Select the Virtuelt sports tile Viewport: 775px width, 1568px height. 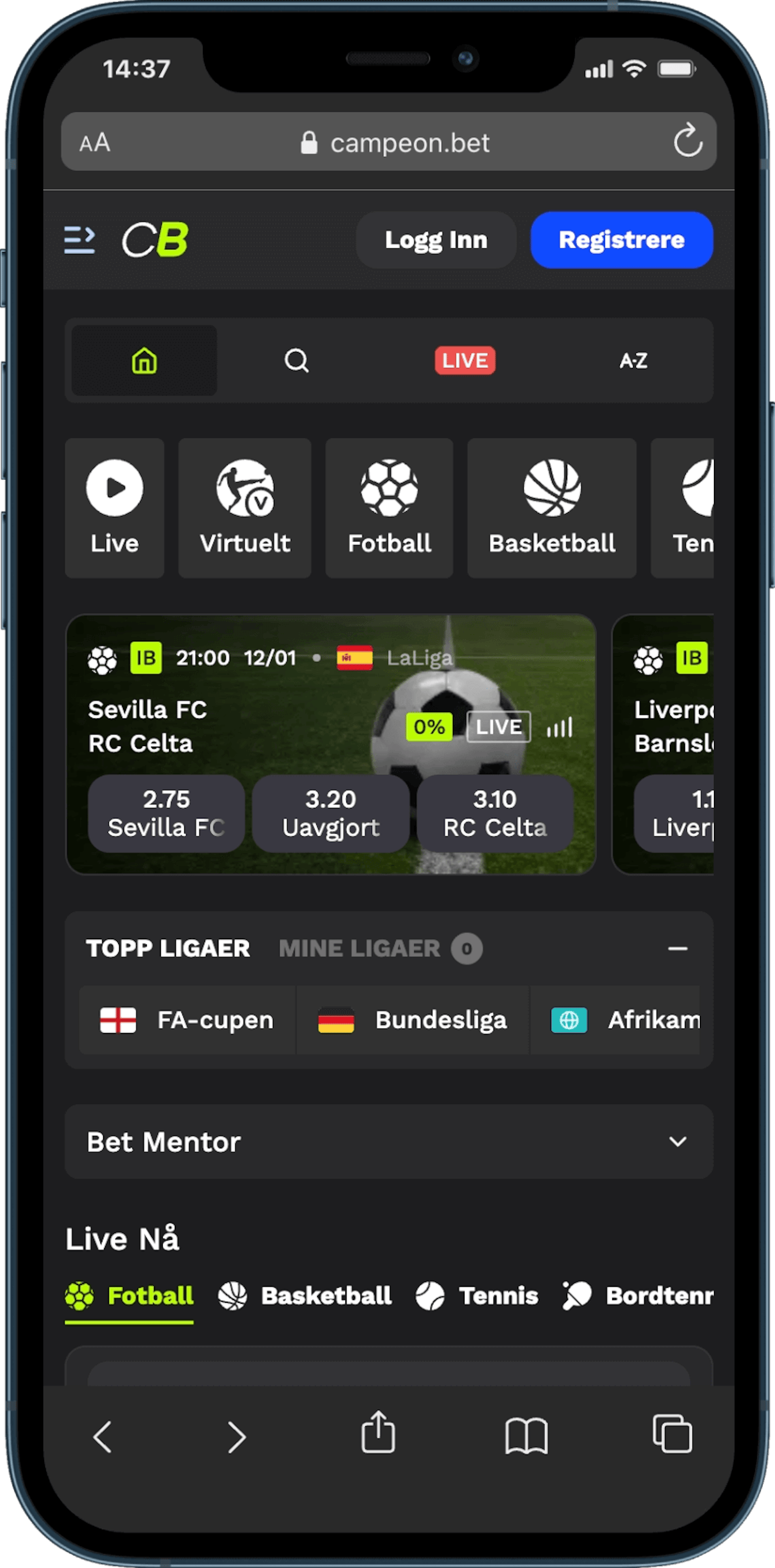[244, 508]
